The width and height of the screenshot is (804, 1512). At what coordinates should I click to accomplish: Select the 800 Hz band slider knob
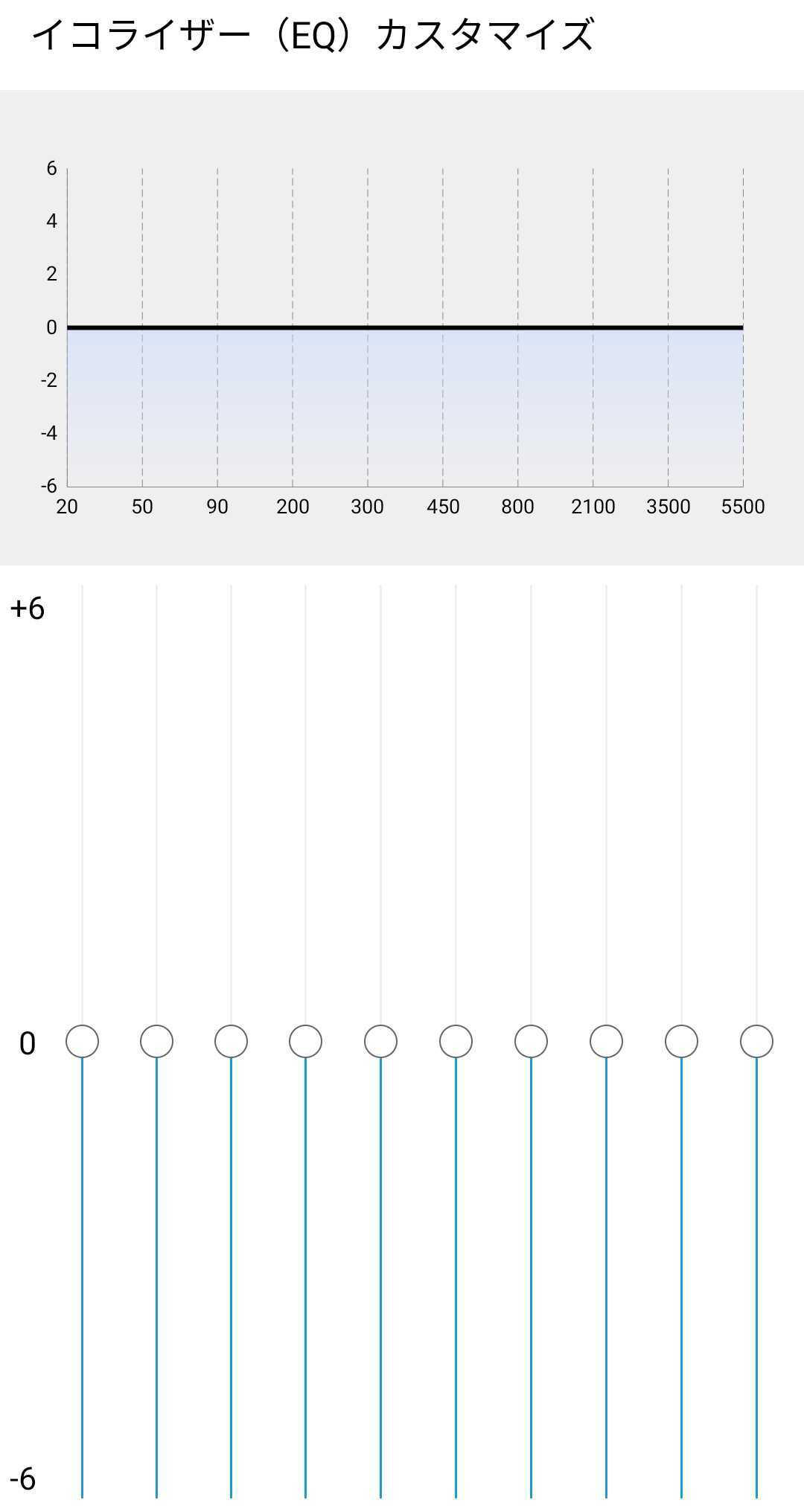[531, 1041]
